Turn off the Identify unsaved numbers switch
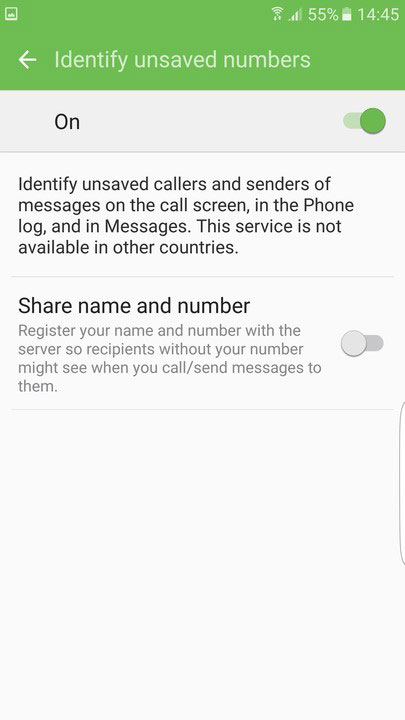This screenshot has height=720, width=405. point(364,121)
